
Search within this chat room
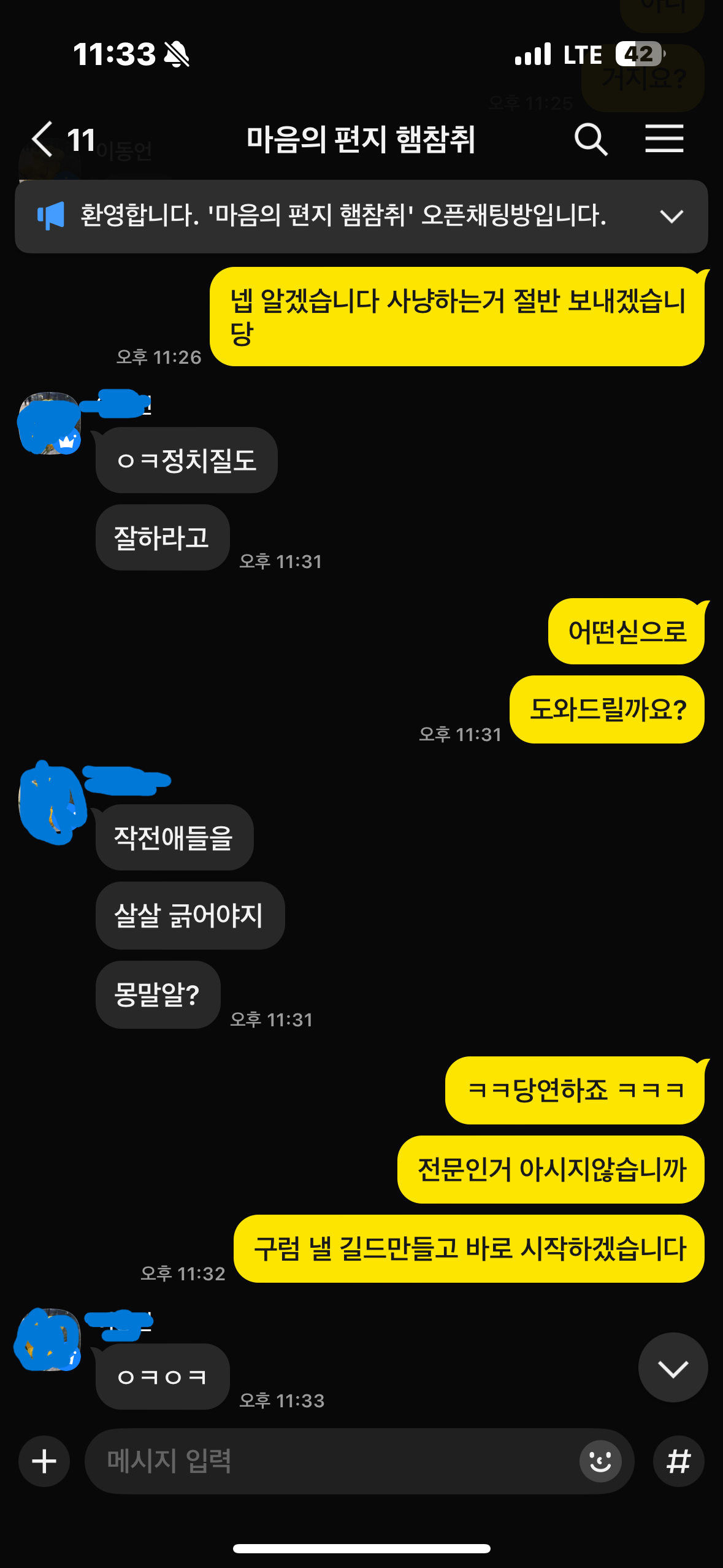coord(591,139)
